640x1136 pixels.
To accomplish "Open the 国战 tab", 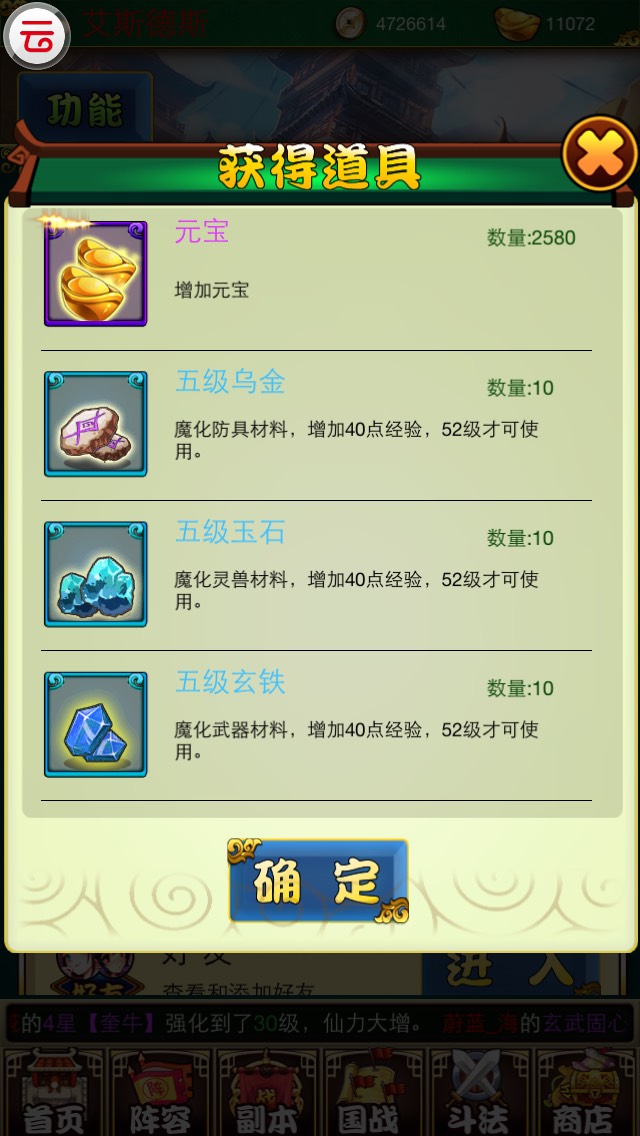I will click(373, 1093).
